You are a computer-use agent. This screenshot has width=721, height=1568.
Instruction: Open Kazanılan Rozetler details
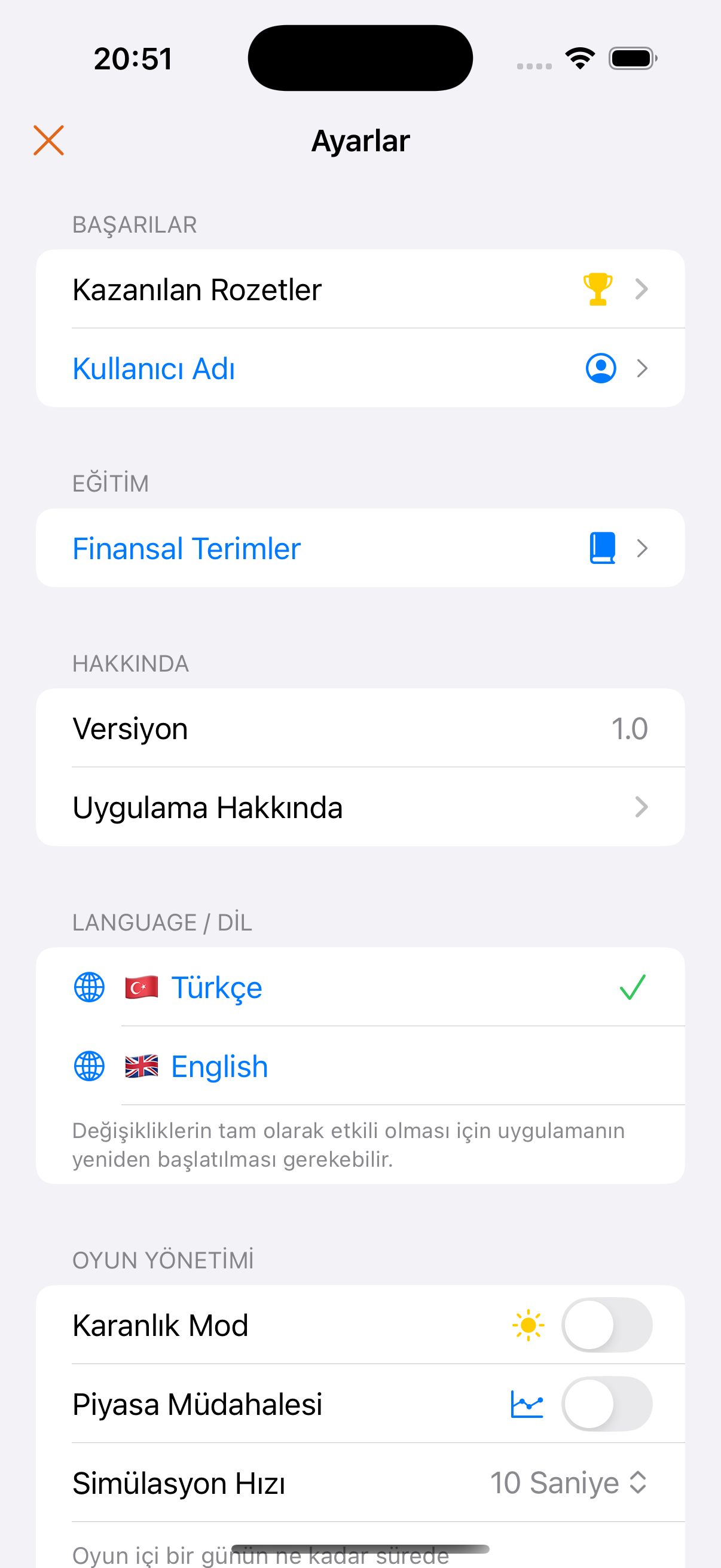(x=243, y=289)
